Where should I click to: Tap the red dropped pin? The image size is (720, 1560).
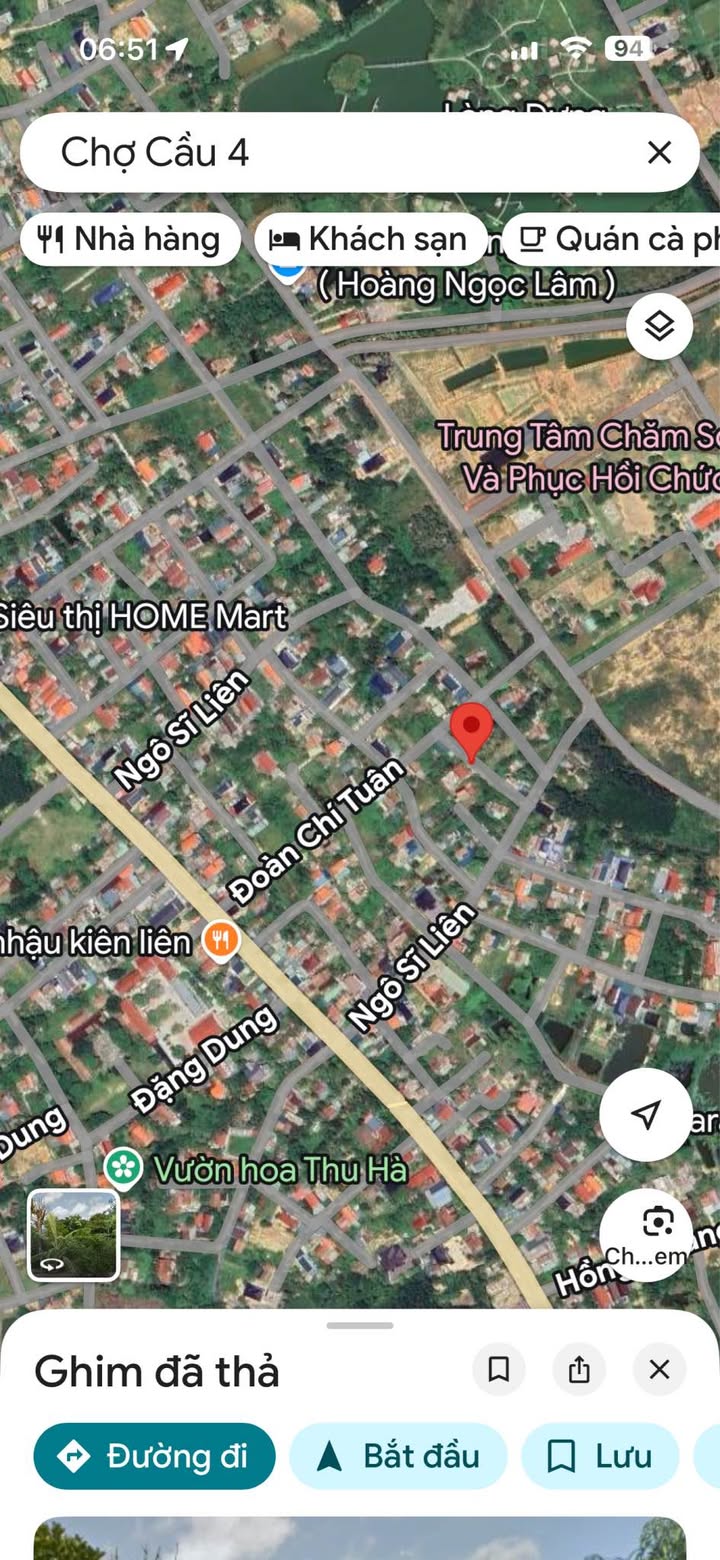[471, 730]
